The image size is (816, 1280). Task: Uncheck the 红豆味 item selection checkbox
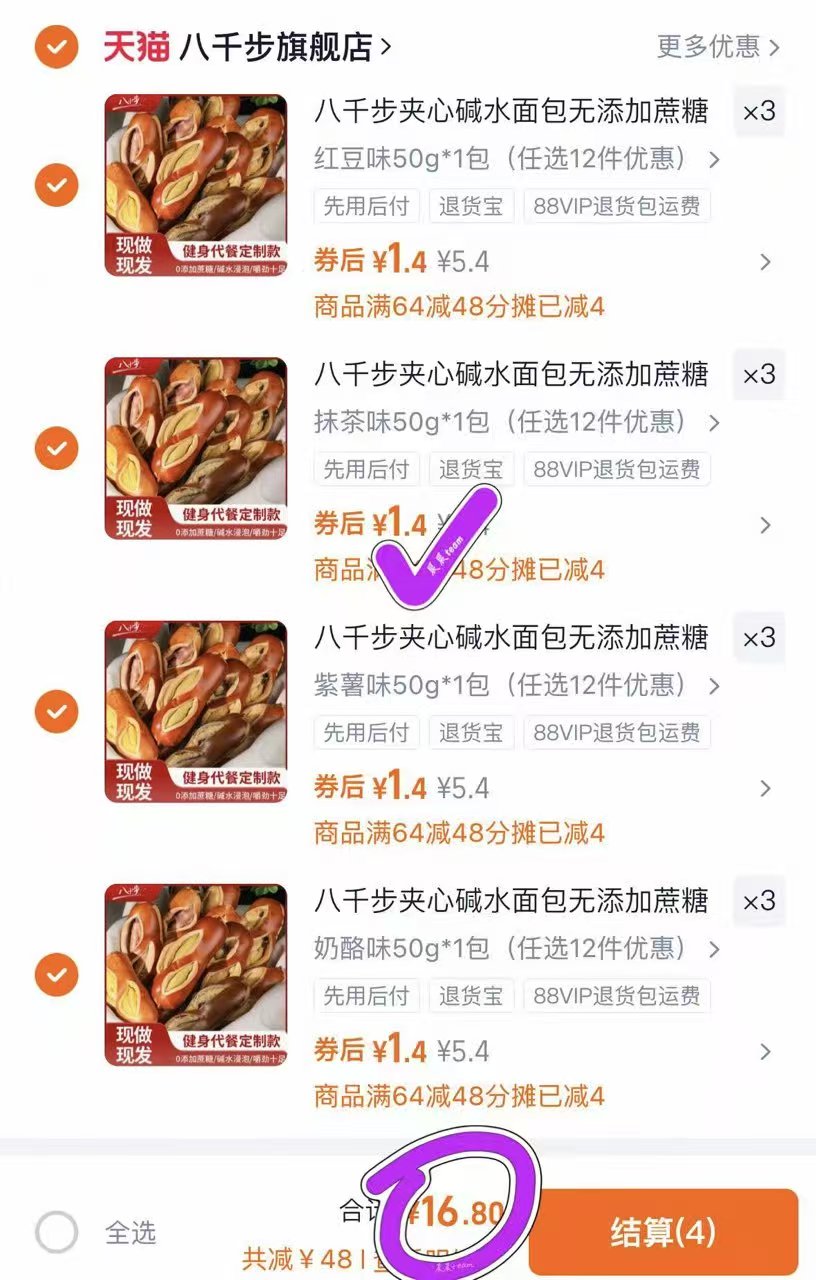point(57,184)
